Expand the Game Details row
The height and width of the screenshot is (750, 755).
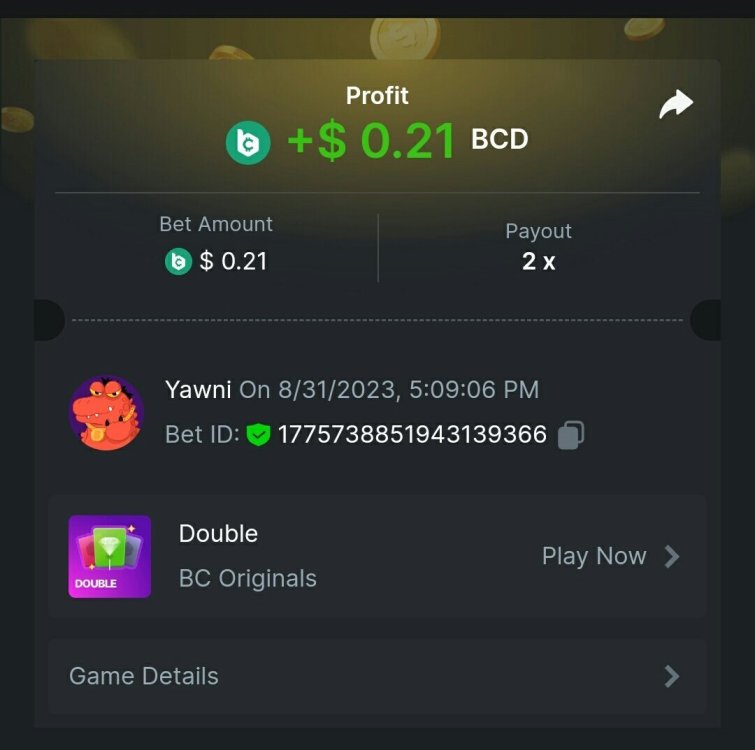376,676
